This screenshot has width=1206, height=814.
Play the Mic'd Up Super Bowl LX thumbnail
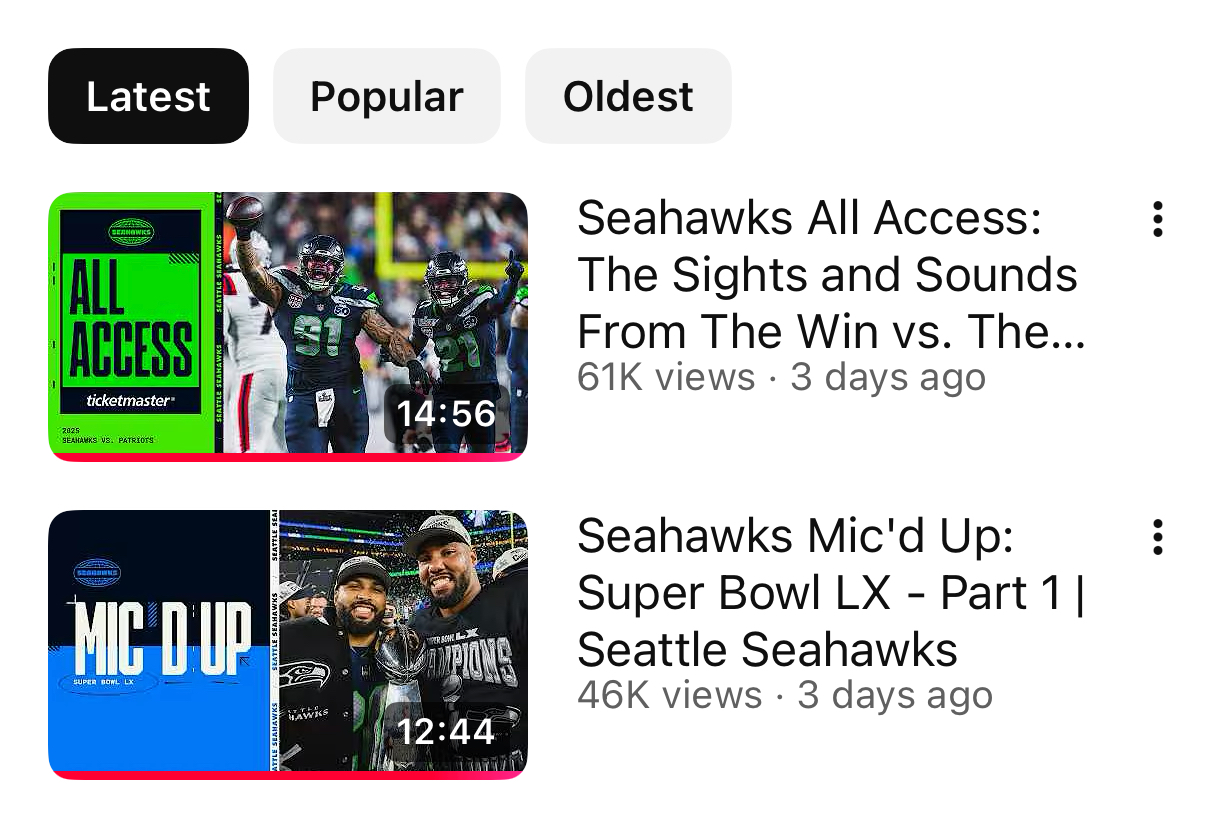[x=288, y=643]
